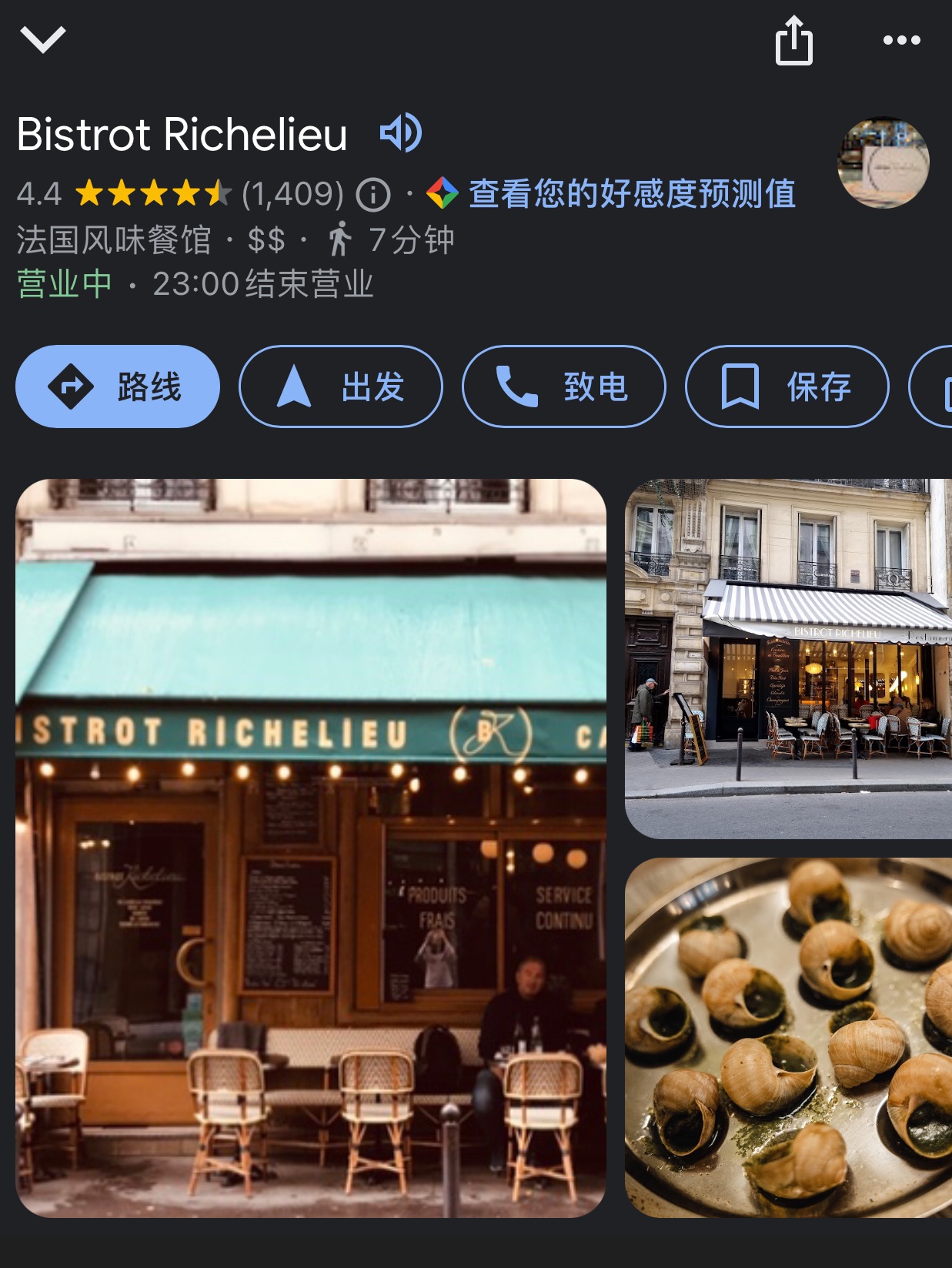The width and height of the screenshot is (952, 1268).
Task: Open the round restaurant profile photo
Action: pos(883,162)
